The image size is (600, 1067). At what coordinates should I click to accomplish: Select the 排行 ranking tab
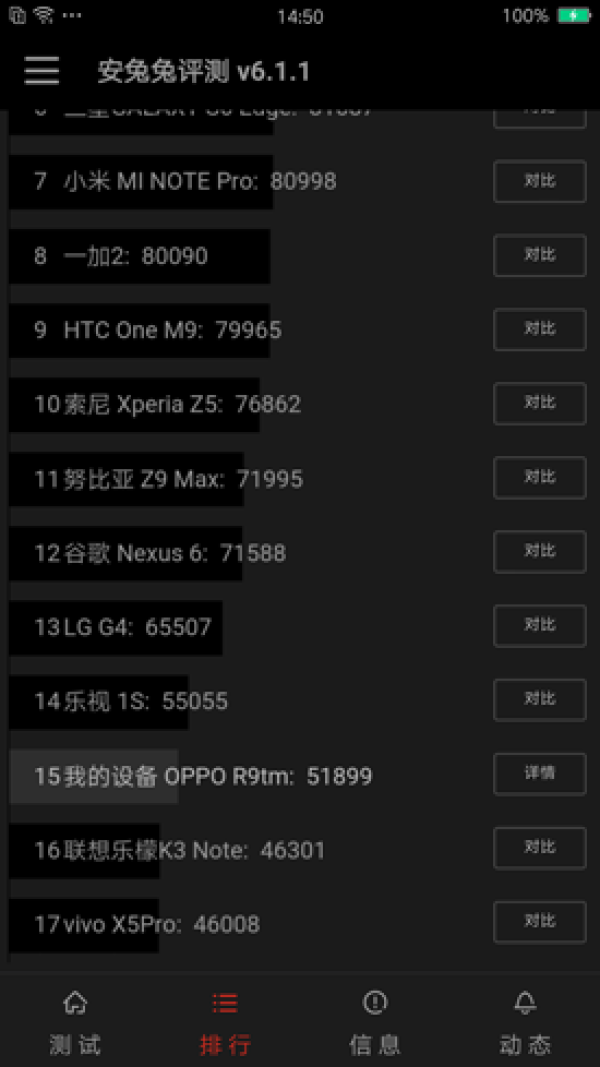coord(225,1023)
